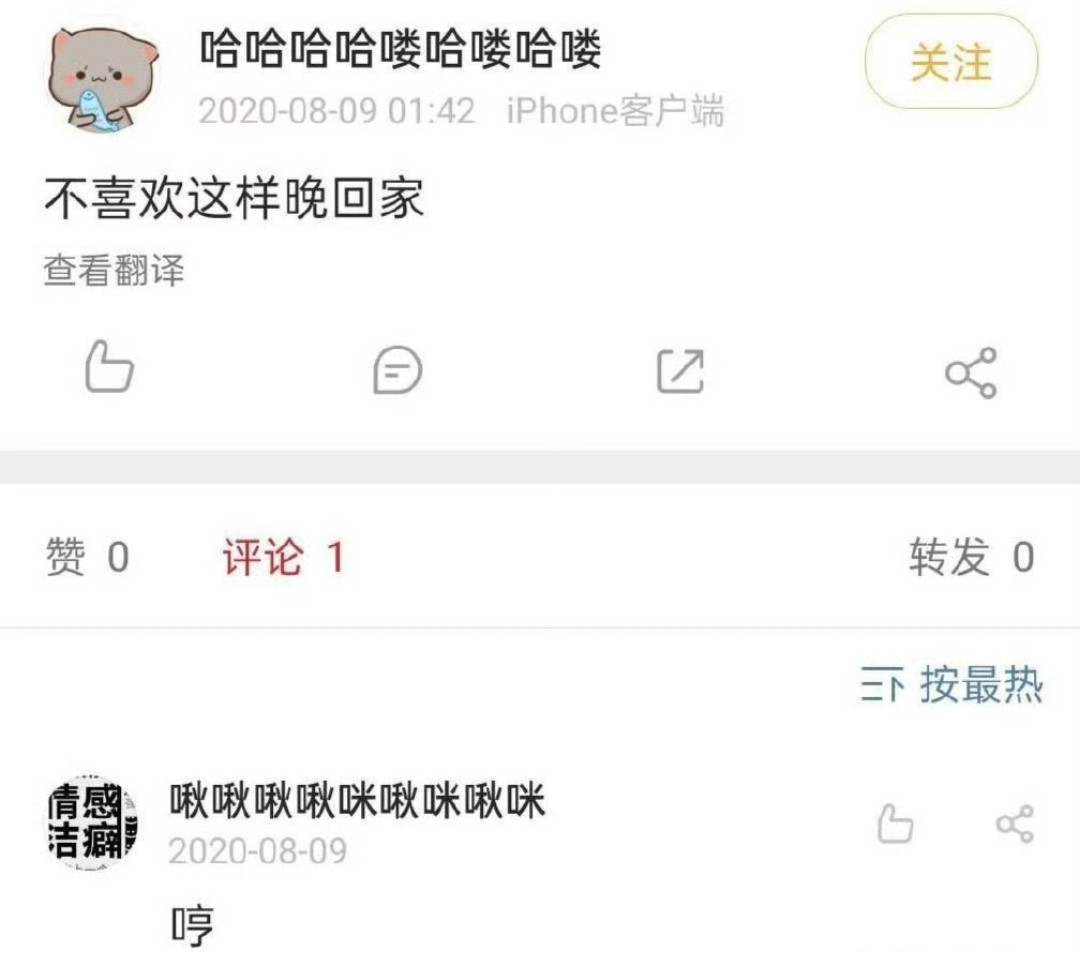The height and width of the screenshot is (953, 1080).
Task: Switch to the 赞 0 tab
Action: 87,556
